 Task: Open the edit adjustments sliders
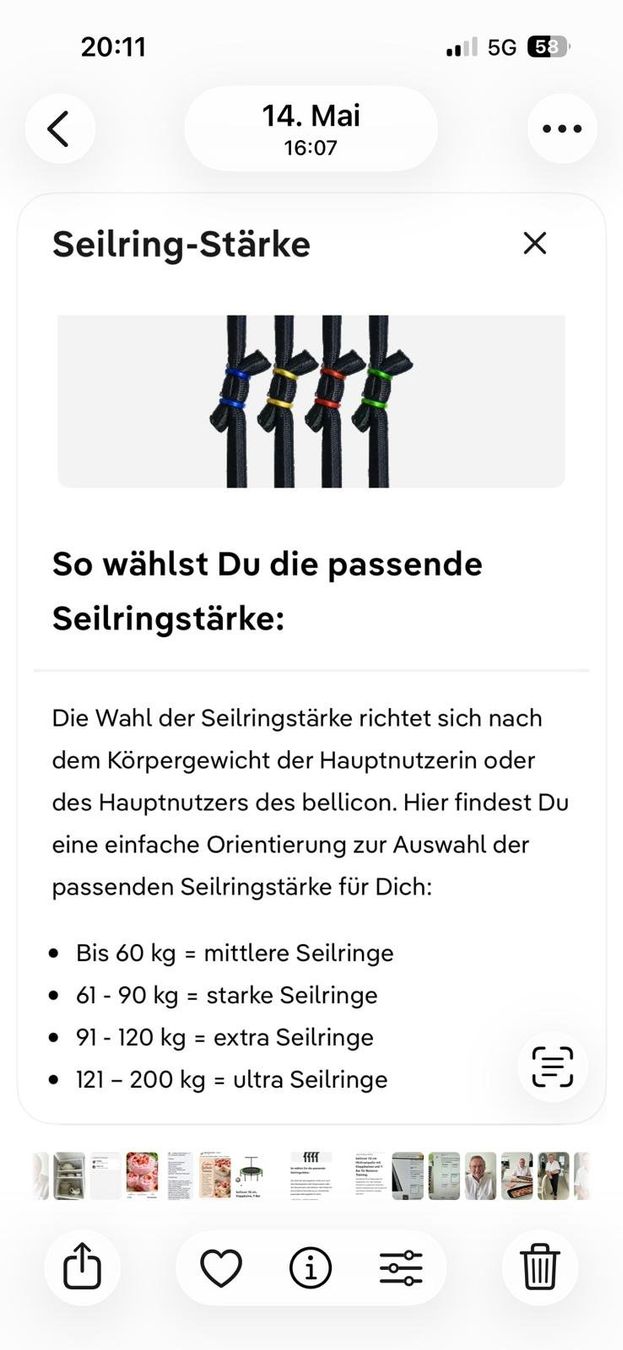click(401, 1268)
